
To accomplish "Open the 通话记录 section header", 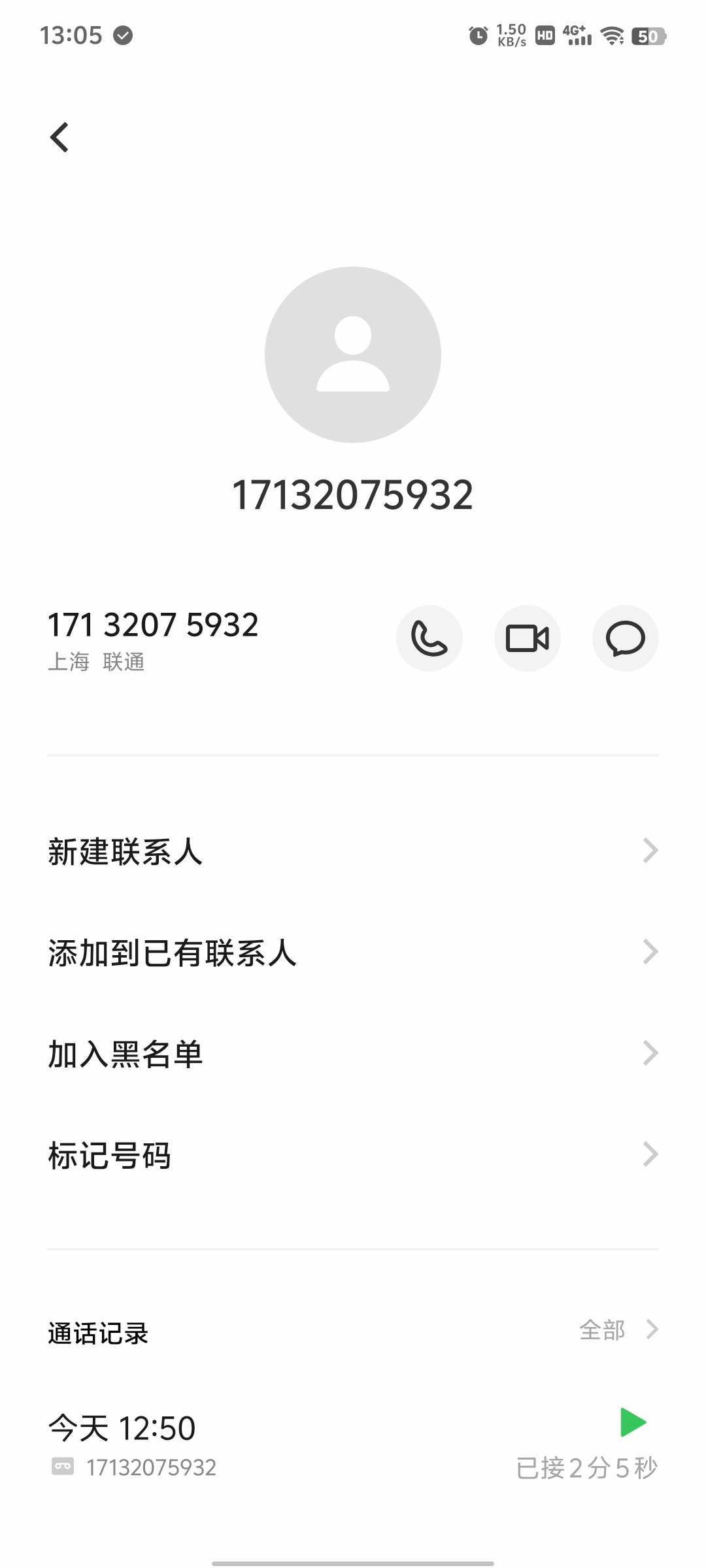I will click(97, 1332).
